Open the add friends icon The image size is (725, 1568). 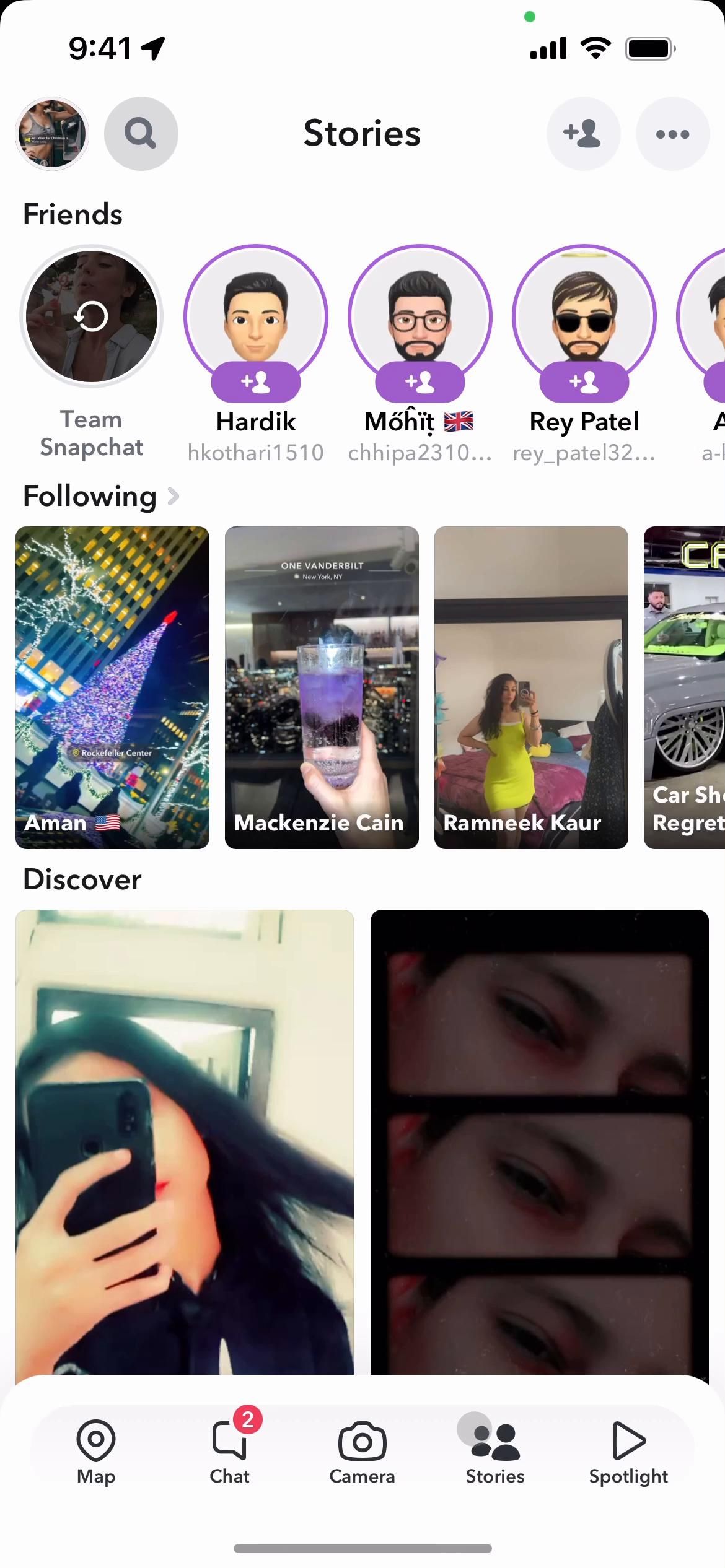point(583,134)
